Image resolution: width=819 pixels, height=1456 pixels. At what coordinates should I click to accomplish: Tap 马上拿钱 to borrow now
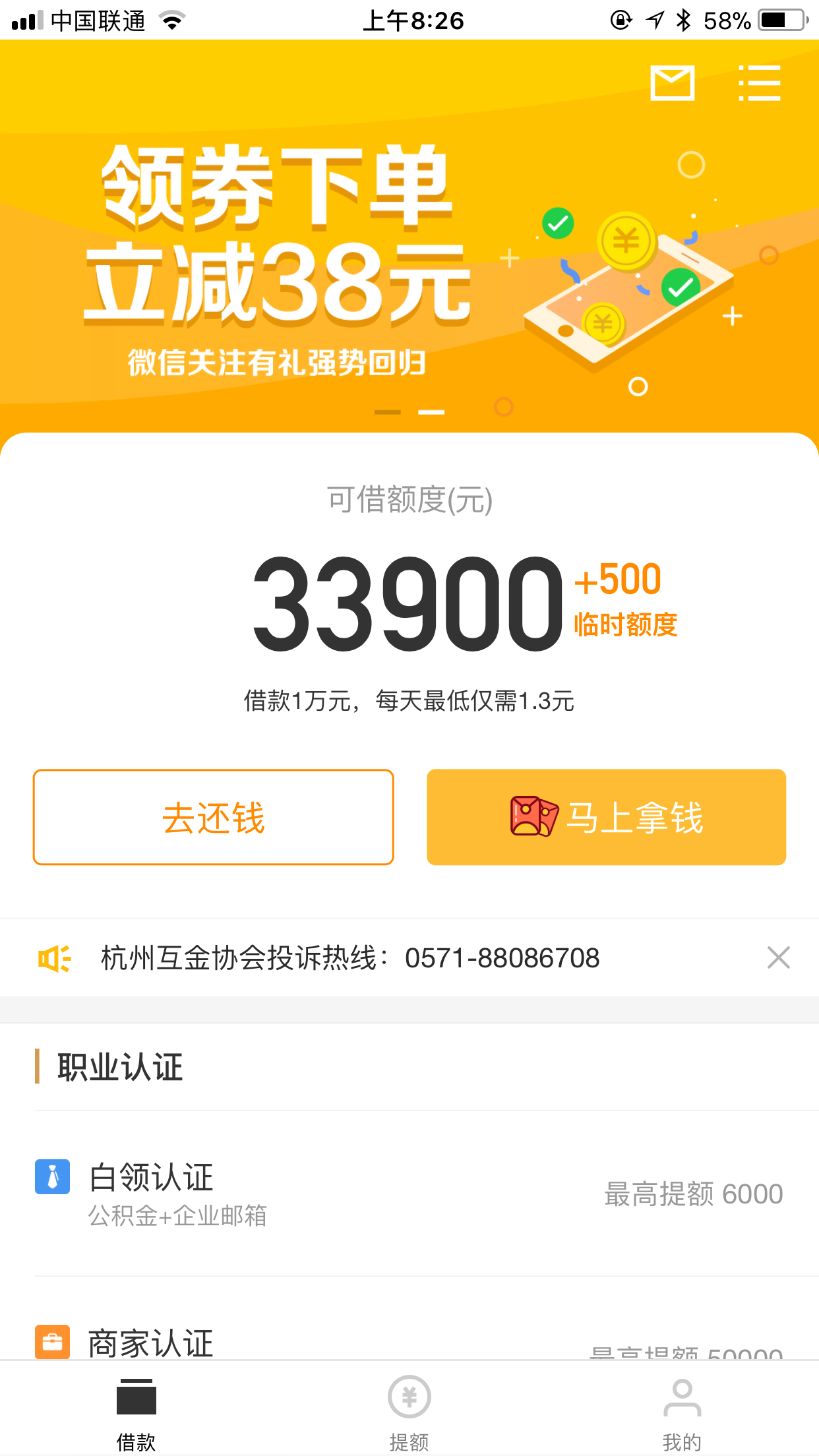[x=606, y=817]
